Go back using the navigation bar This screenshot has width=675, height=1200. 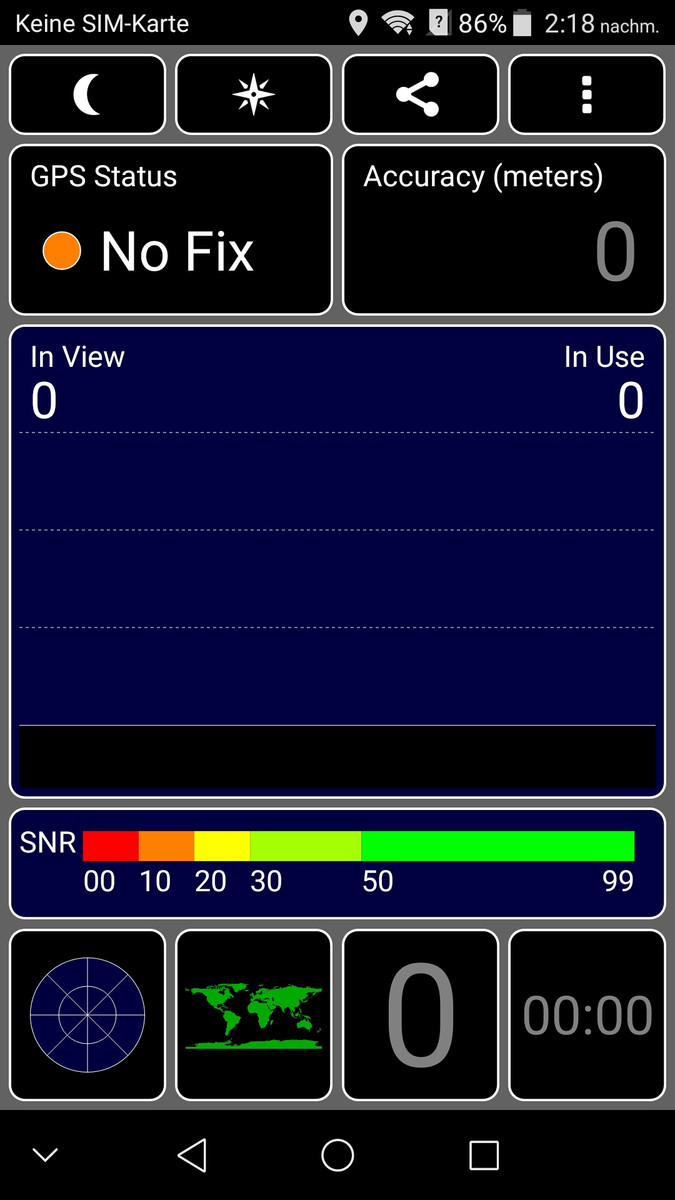click(191, 1155)
